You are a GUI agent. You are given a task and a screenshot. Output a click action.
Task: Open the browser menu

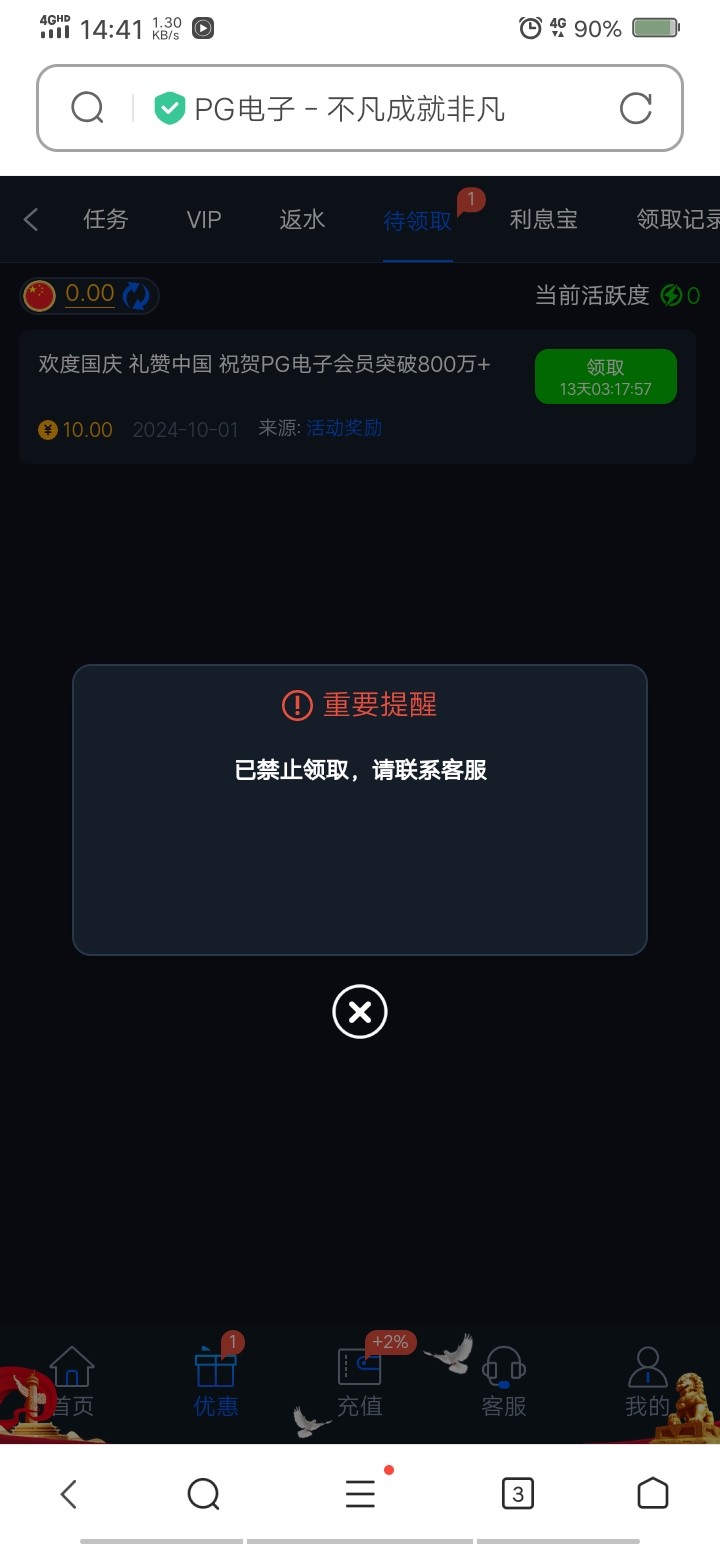point(360,1494)
